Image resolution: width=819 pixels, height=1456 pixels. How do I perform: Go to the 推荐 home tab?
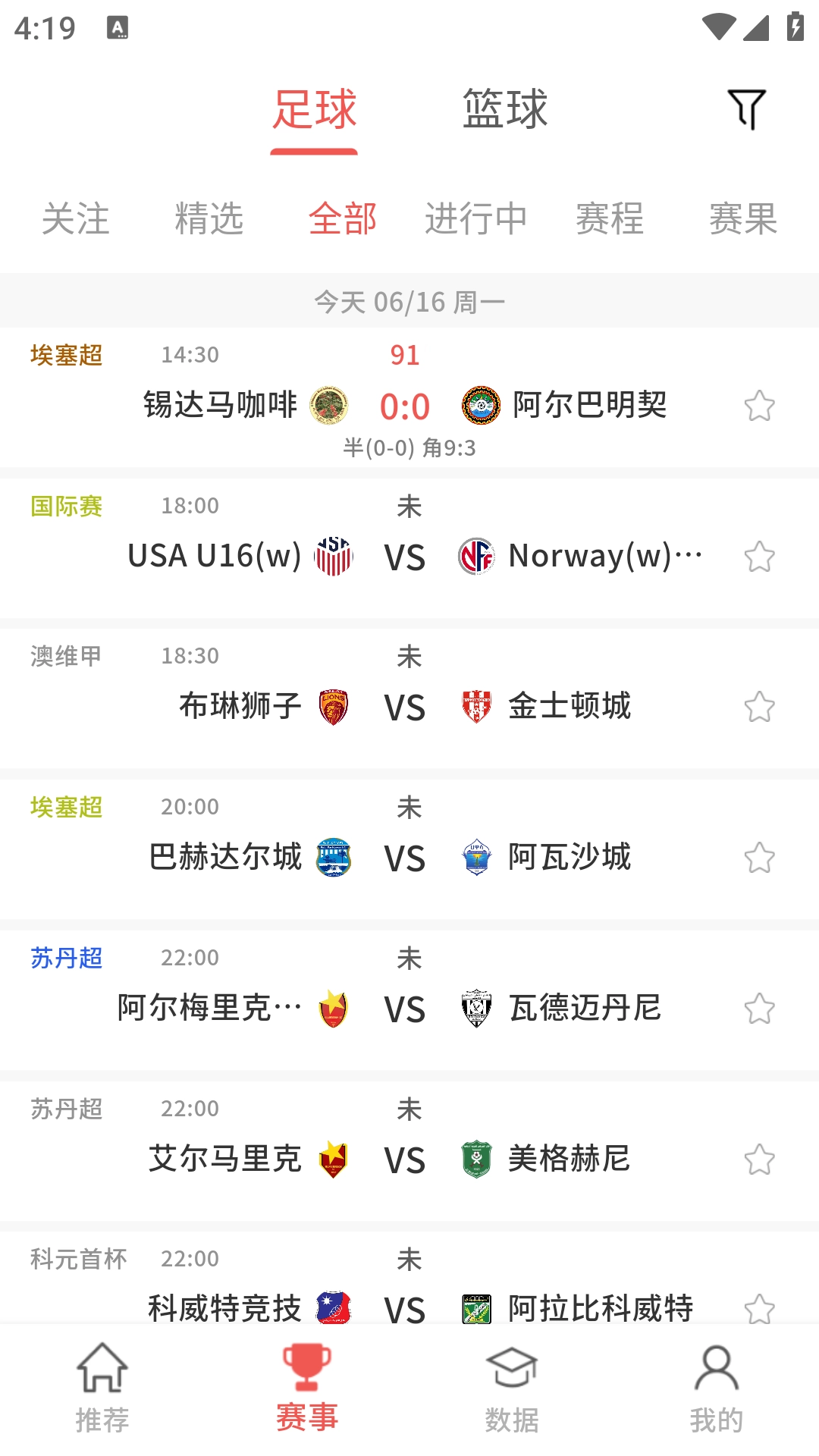[x=102, y=1389]
